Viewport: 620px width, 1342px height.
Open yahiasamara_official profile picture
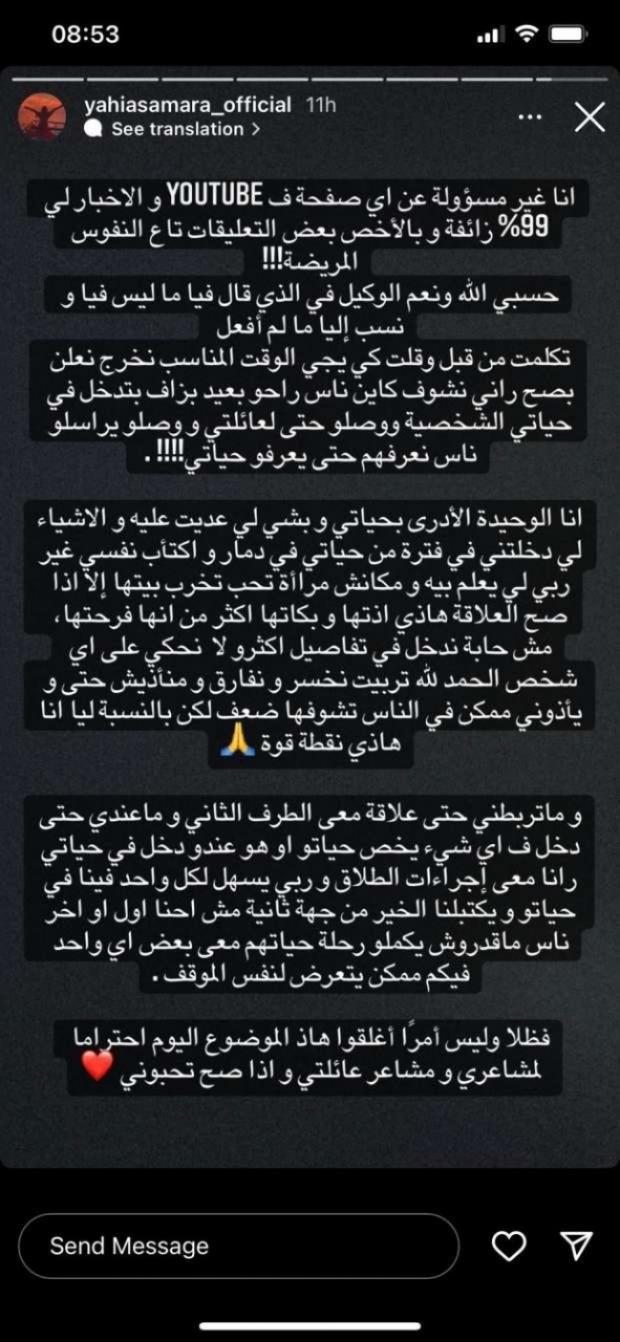pos(42,117)
